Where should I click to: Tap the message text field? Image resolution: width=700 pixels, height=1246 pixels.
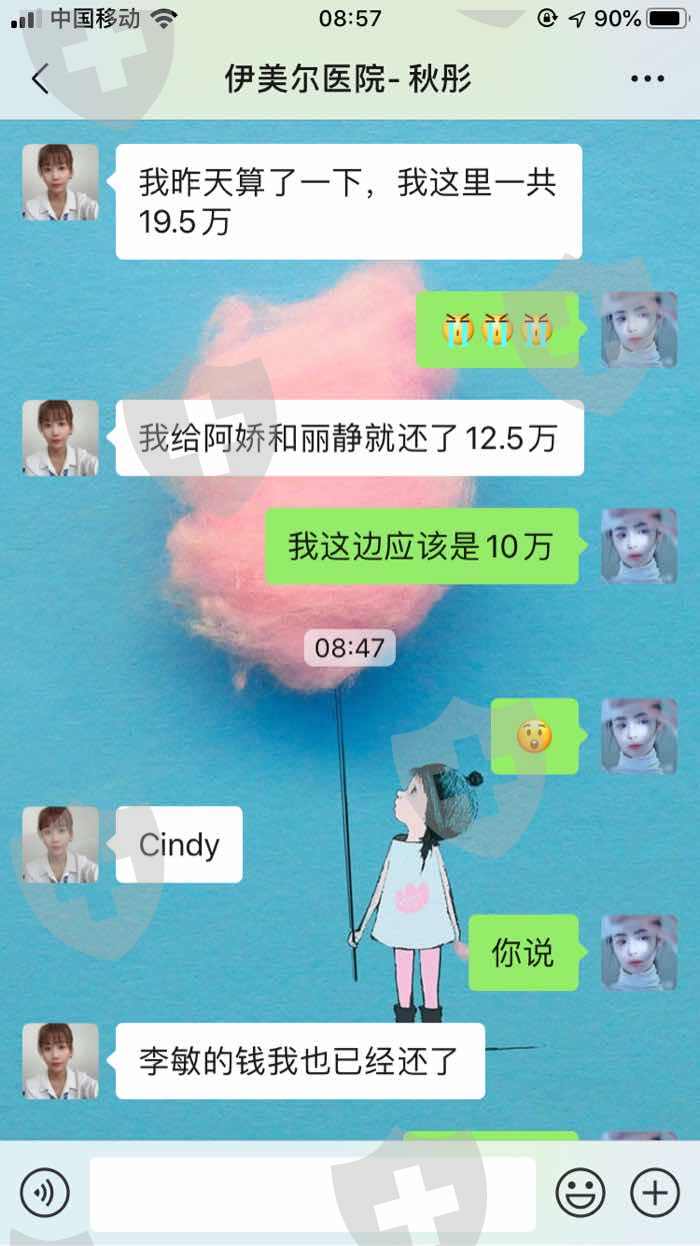click(312, 1194)
